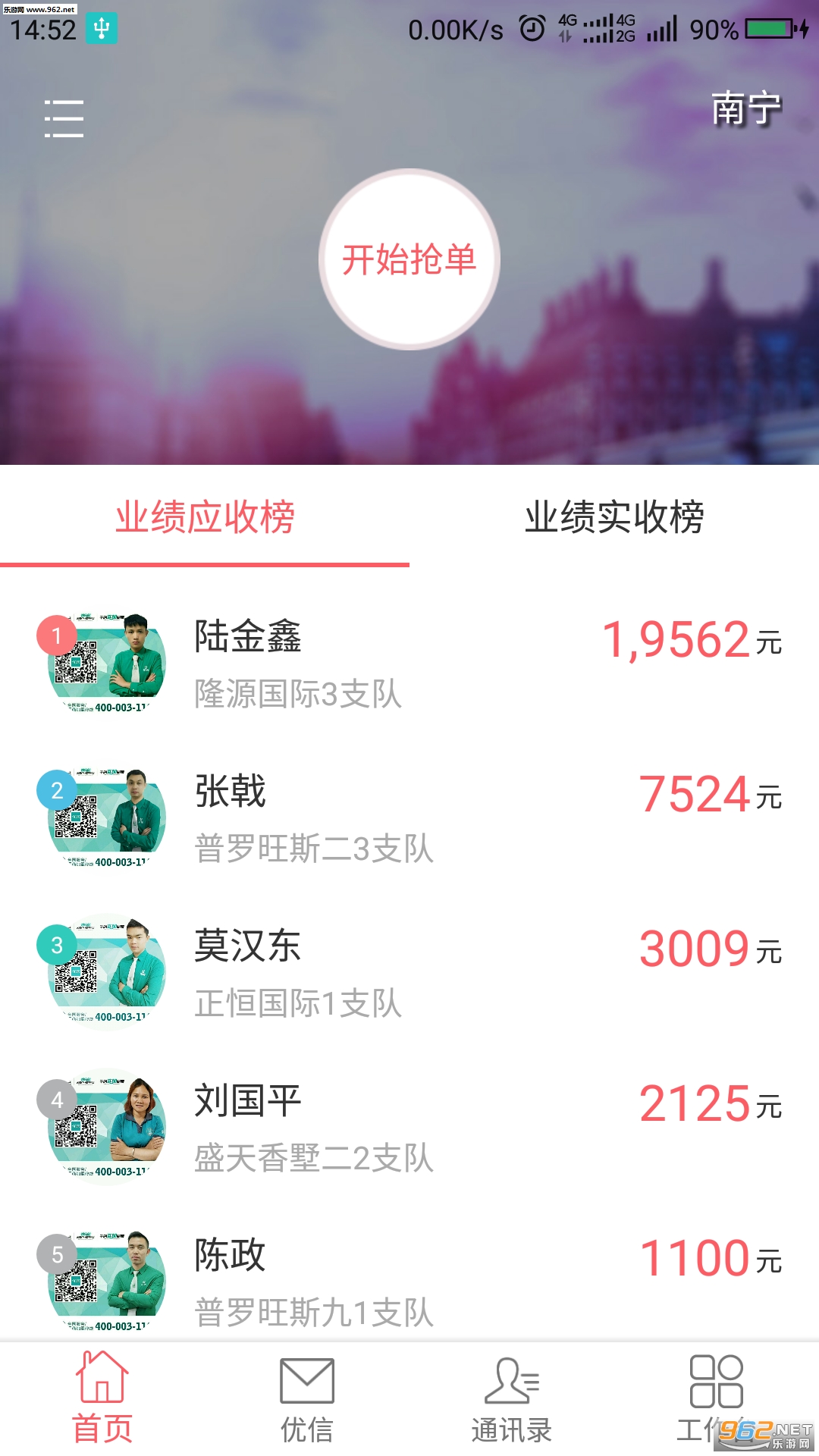
Task: Select 刘国平's ranking entry
Action: [409, 1128]
